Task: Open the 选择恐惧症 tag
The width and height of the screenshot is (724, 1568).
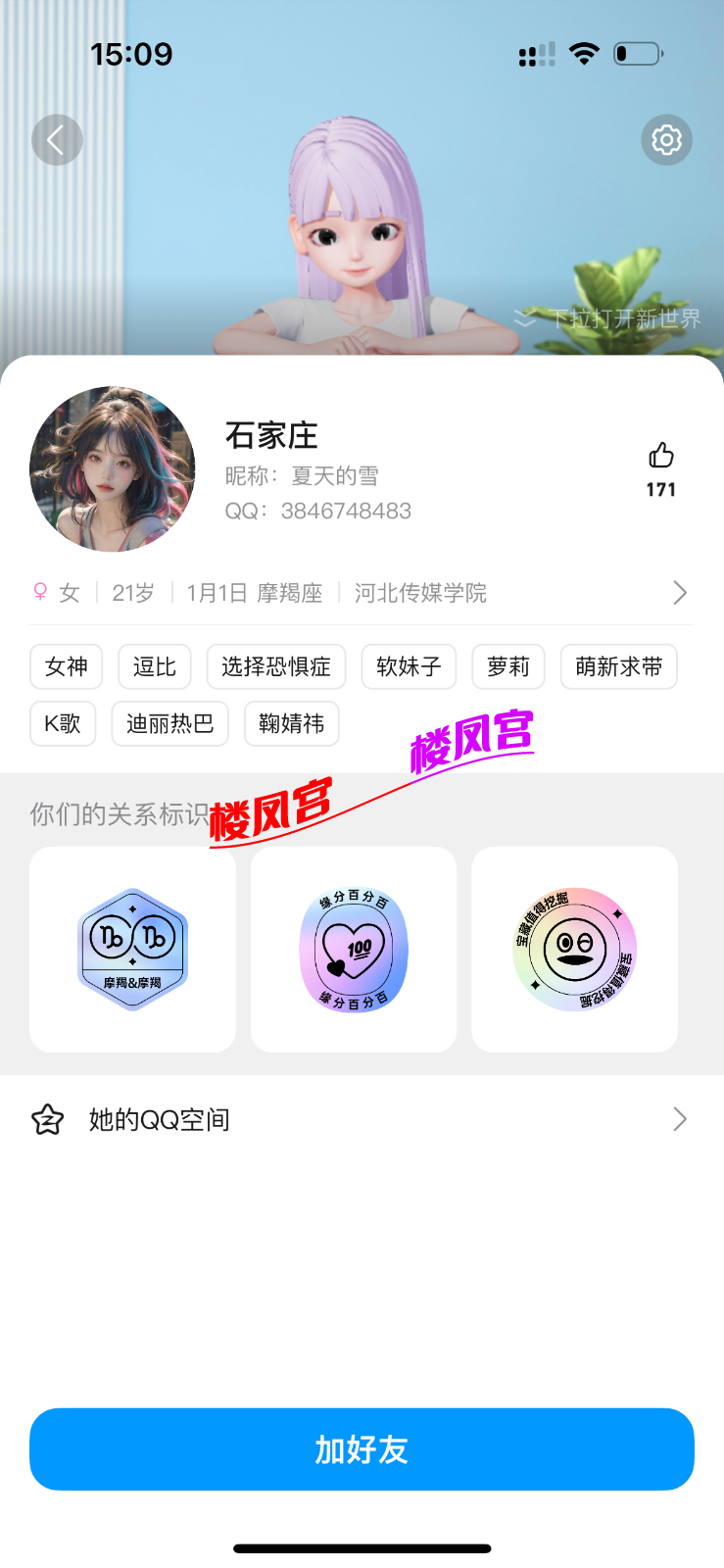Action: coord(276,666)
